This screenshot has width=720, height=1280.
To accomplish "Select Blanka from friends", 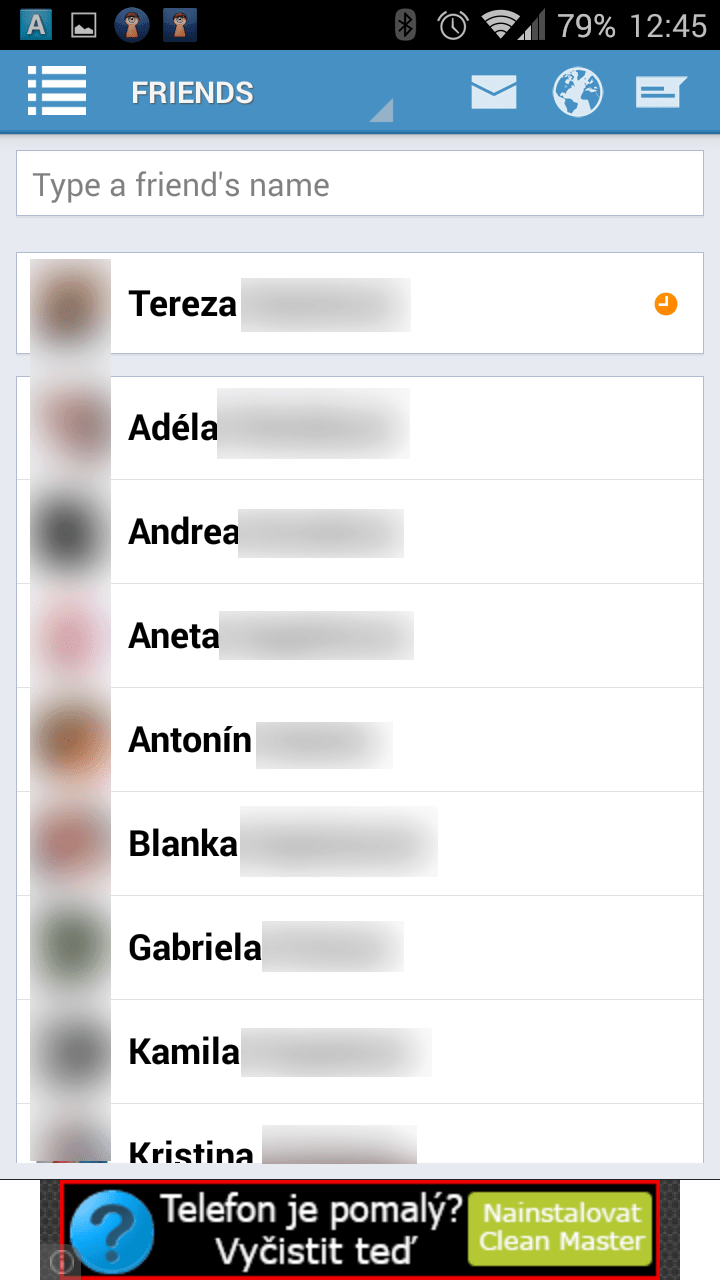I will tap(360, 844).
